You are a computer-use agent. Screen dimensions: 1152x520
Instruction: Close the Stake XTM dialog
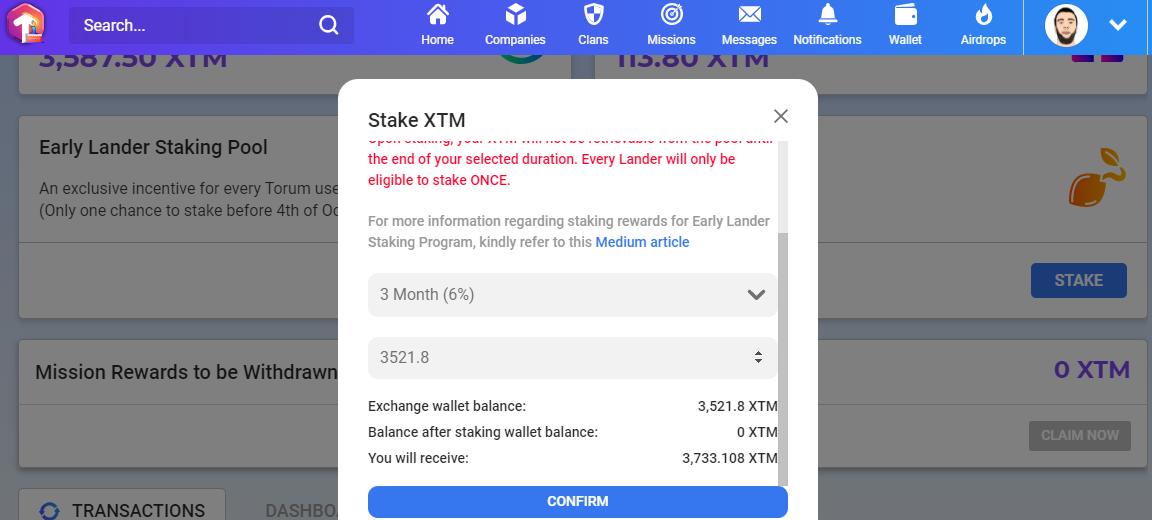point(781,116)
